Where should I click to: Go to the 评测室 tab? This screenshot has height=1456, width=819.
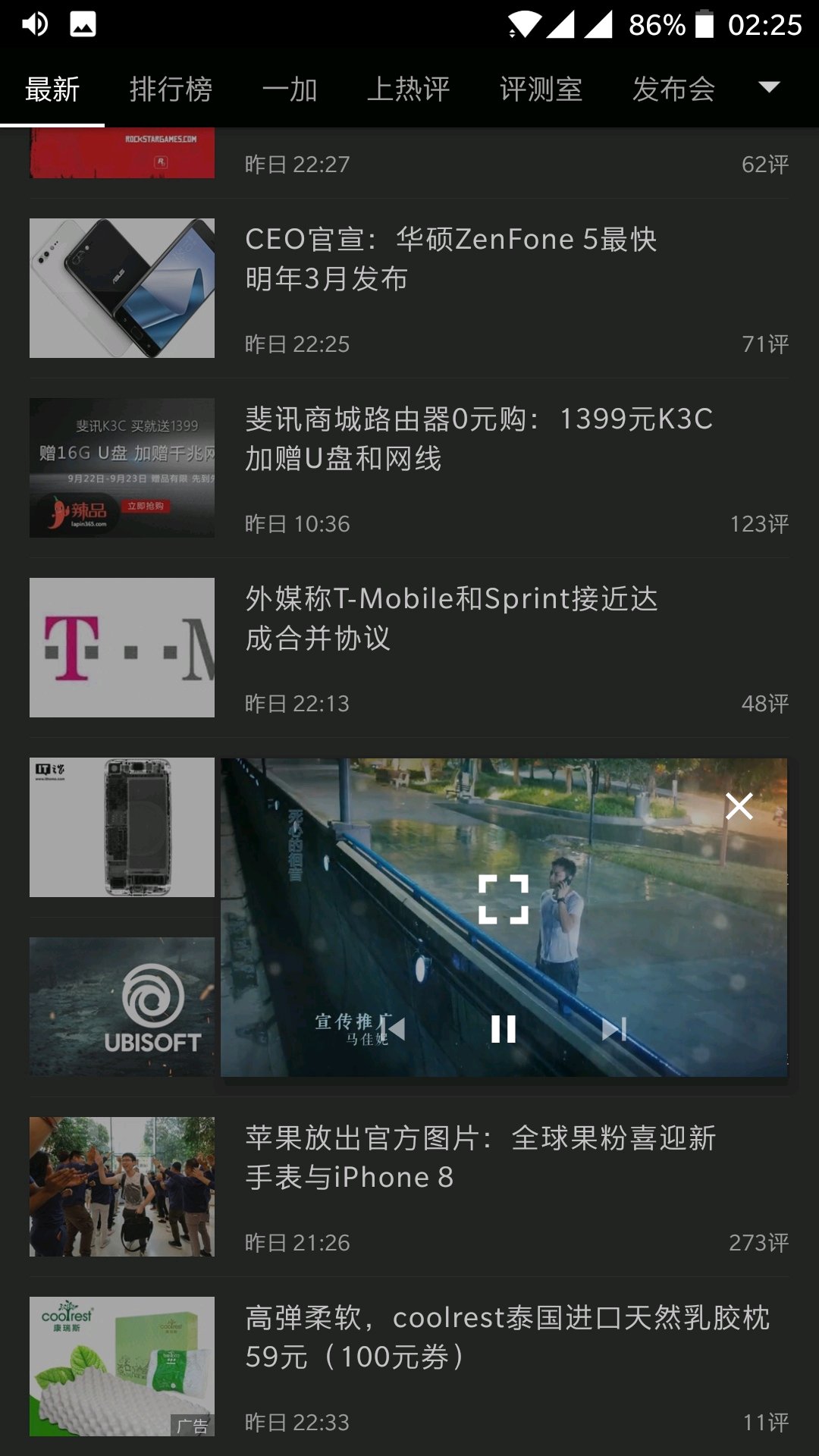(541, 89)
